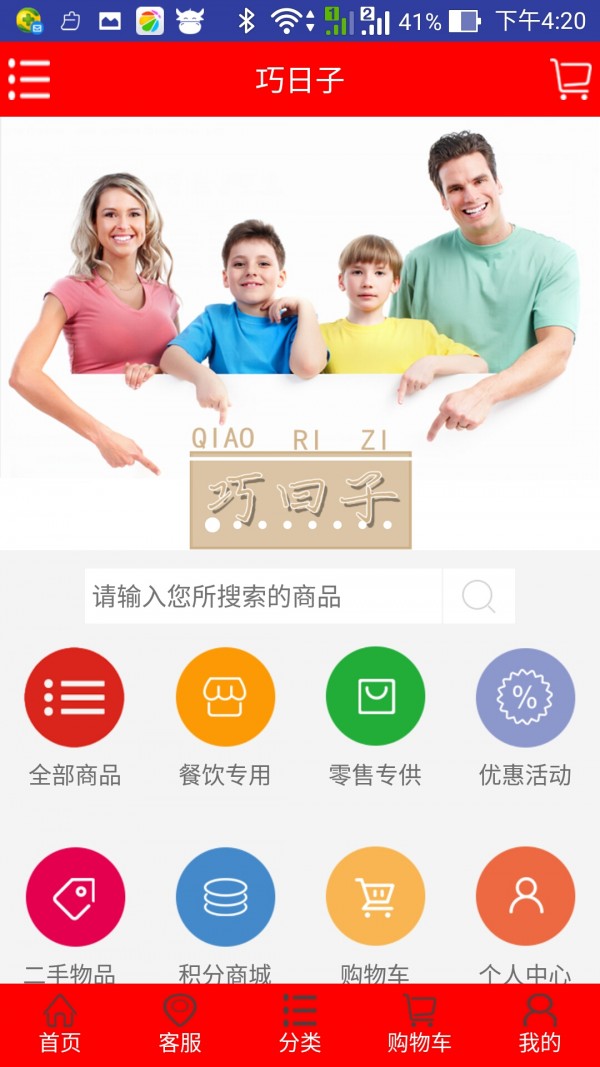Switch to 购物车 bottom tab
The height and width of the screenshot is (1067, 600).
tap(420, 1025)
